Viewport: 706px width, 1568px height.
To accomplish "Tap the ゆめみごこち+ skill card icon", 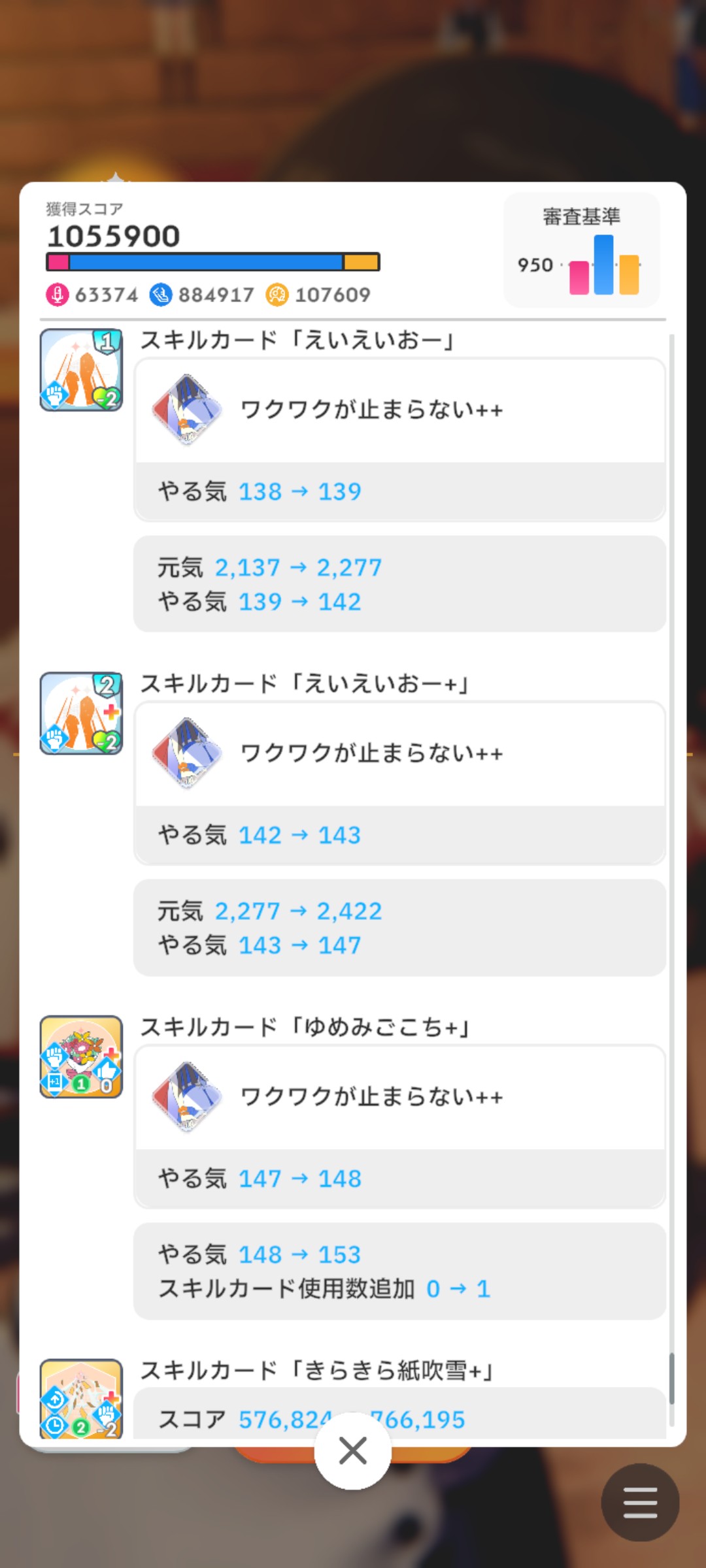I will tap(81, 1057).
